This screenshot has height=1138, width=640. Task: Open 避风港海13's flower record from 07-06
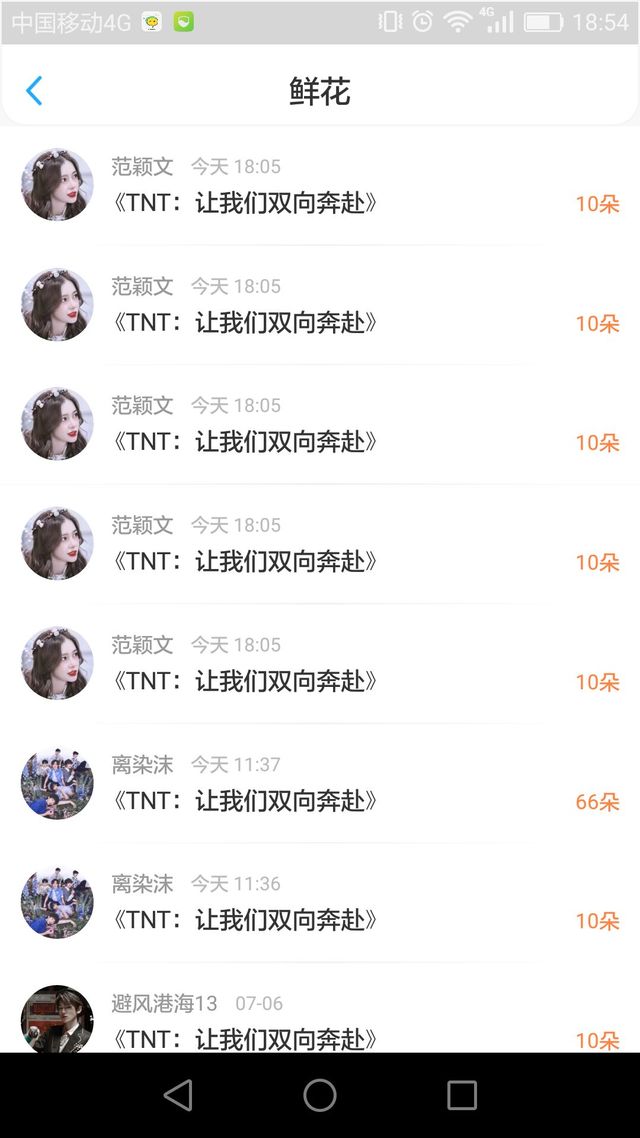(x=320, y=1008)
